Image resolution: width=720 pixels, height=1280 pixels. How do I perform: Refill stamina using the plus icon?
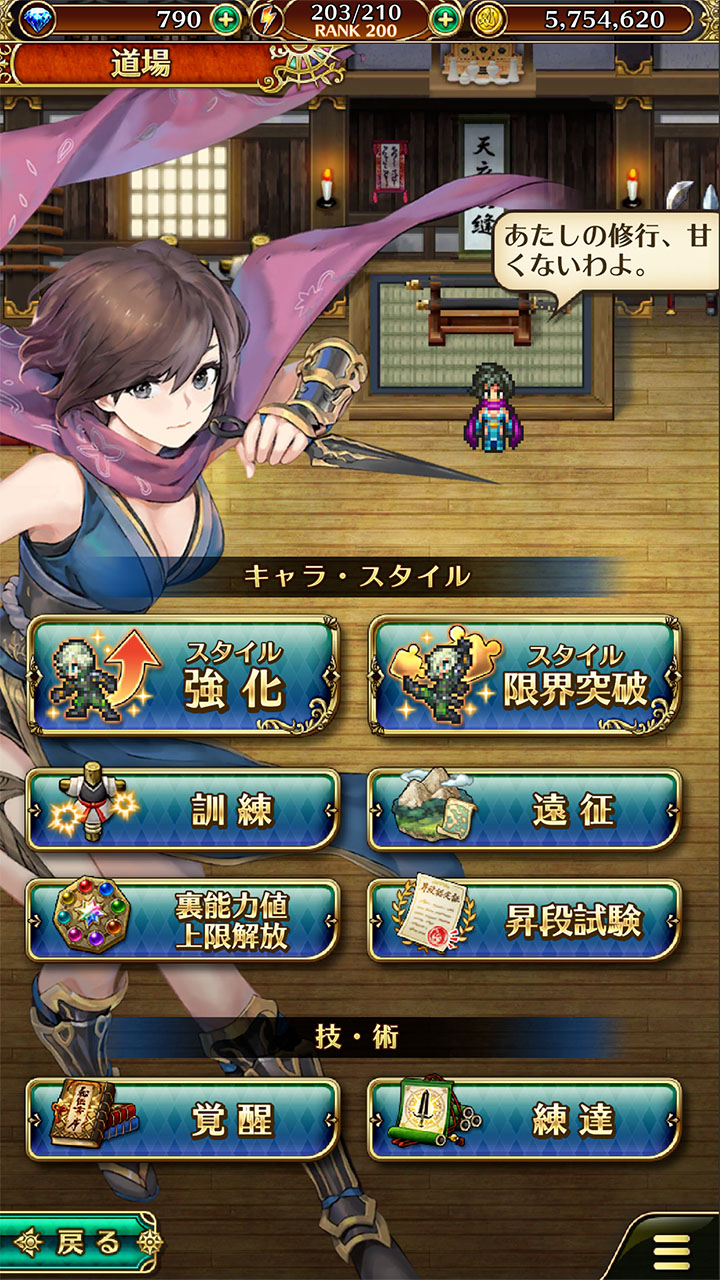click(446, 19)
